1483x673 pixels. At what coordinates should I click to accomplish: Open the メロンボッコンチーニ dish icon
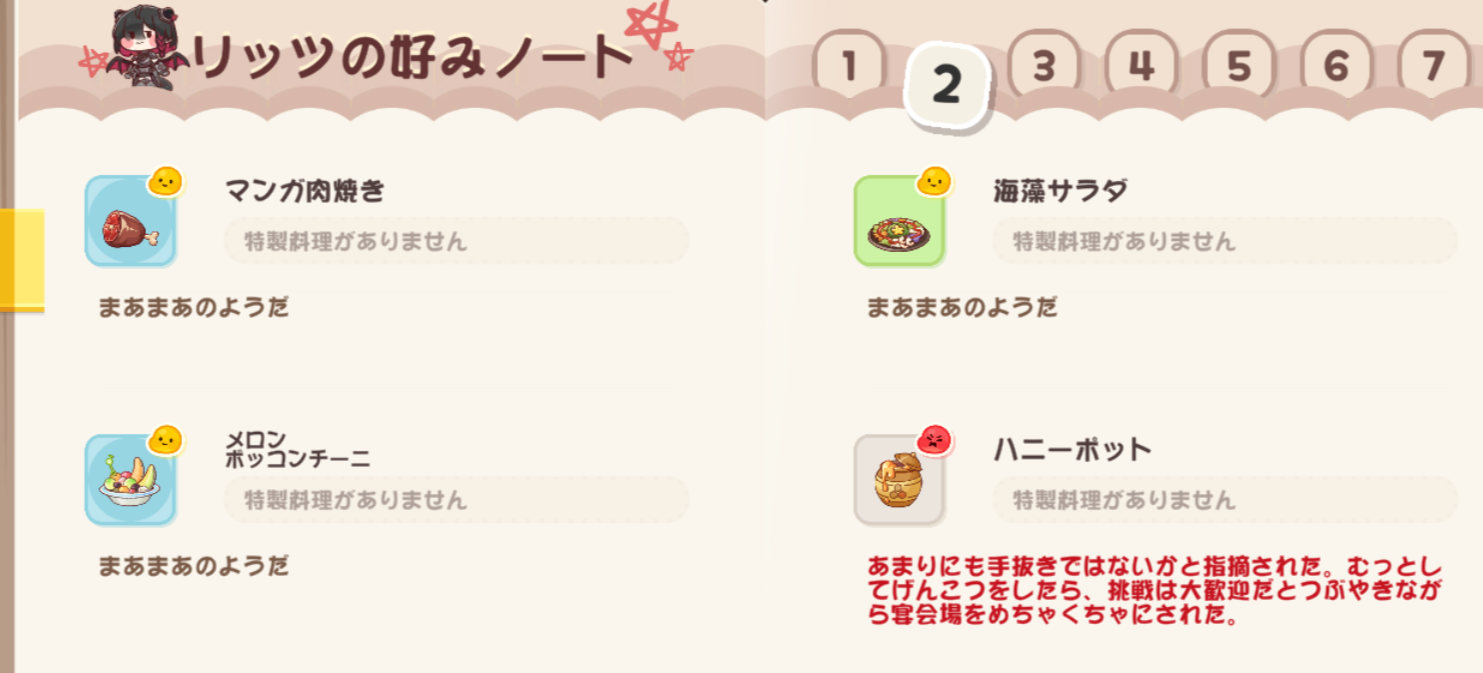131,480
